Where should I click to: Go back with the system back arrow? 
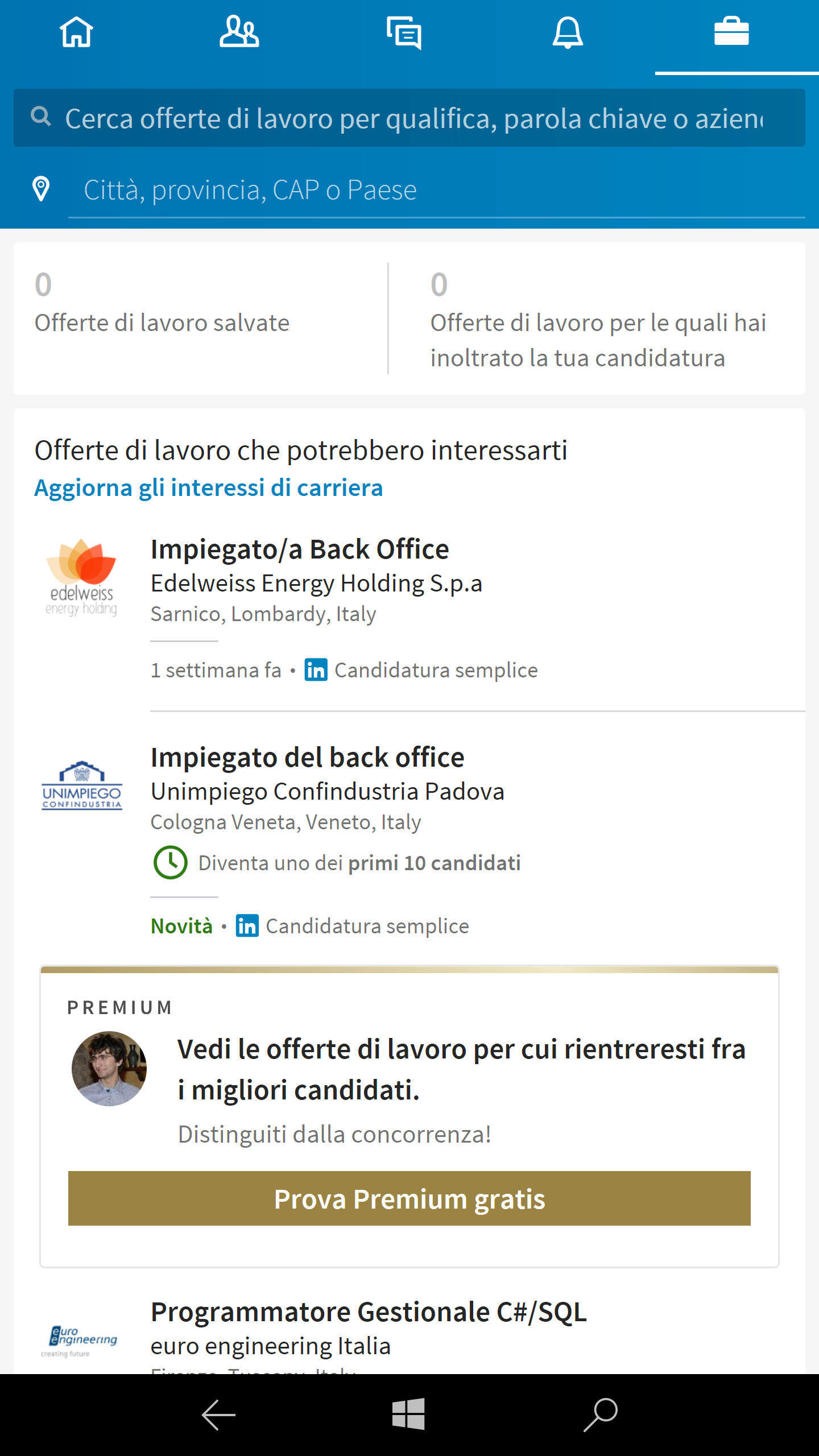[218, 1414]
